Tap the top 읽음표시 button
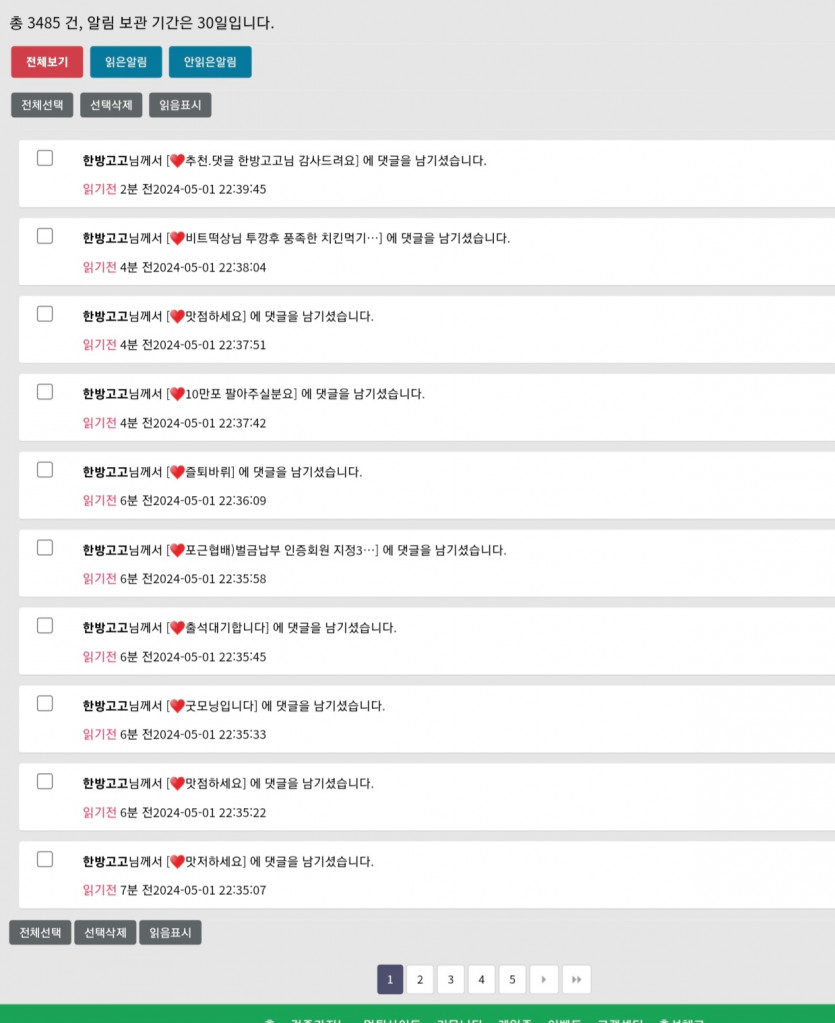The image size is (835, 1023). click(180, 105)
